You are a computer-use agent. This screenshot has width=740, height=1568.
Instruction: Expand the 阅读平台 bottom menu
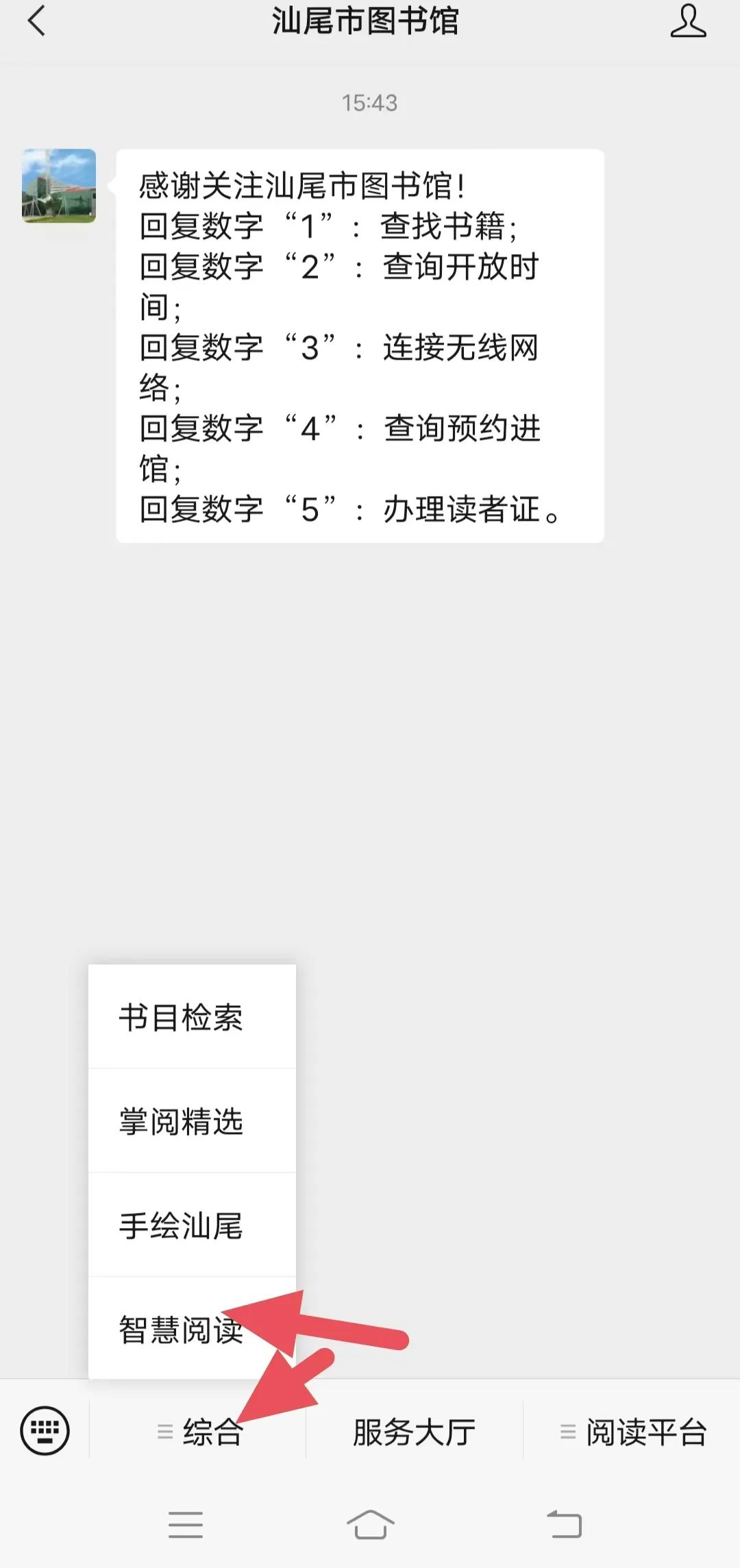point(632,1432)
